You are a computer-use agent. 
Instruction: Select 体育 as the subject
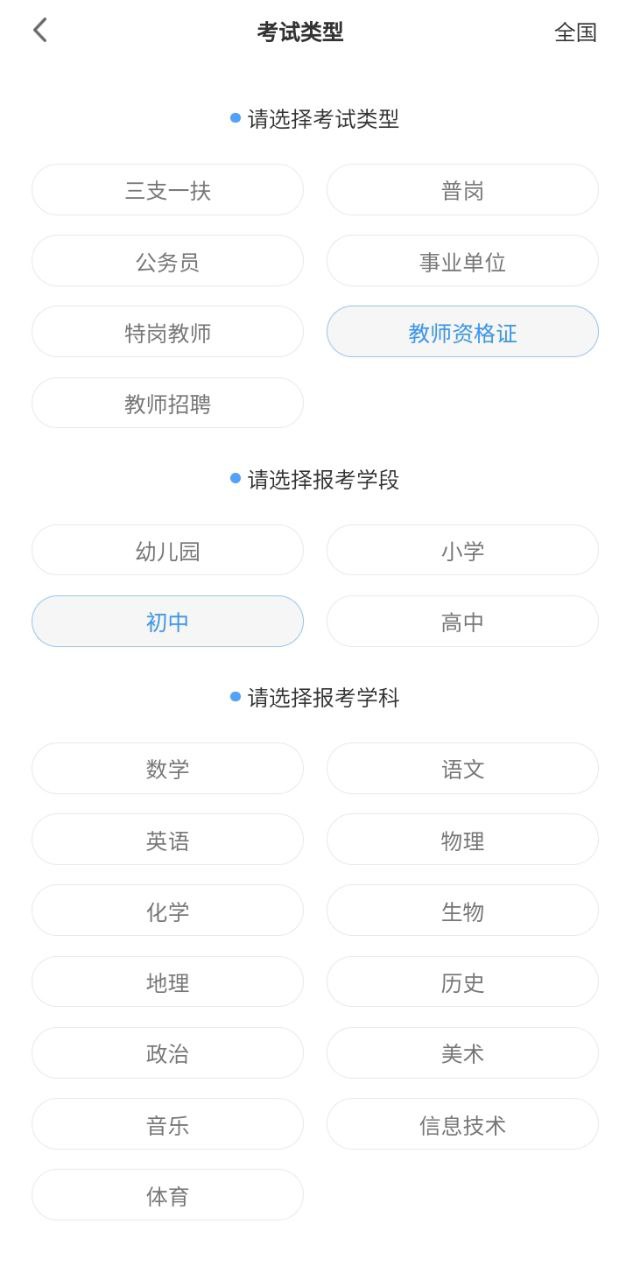[167, 1195]
